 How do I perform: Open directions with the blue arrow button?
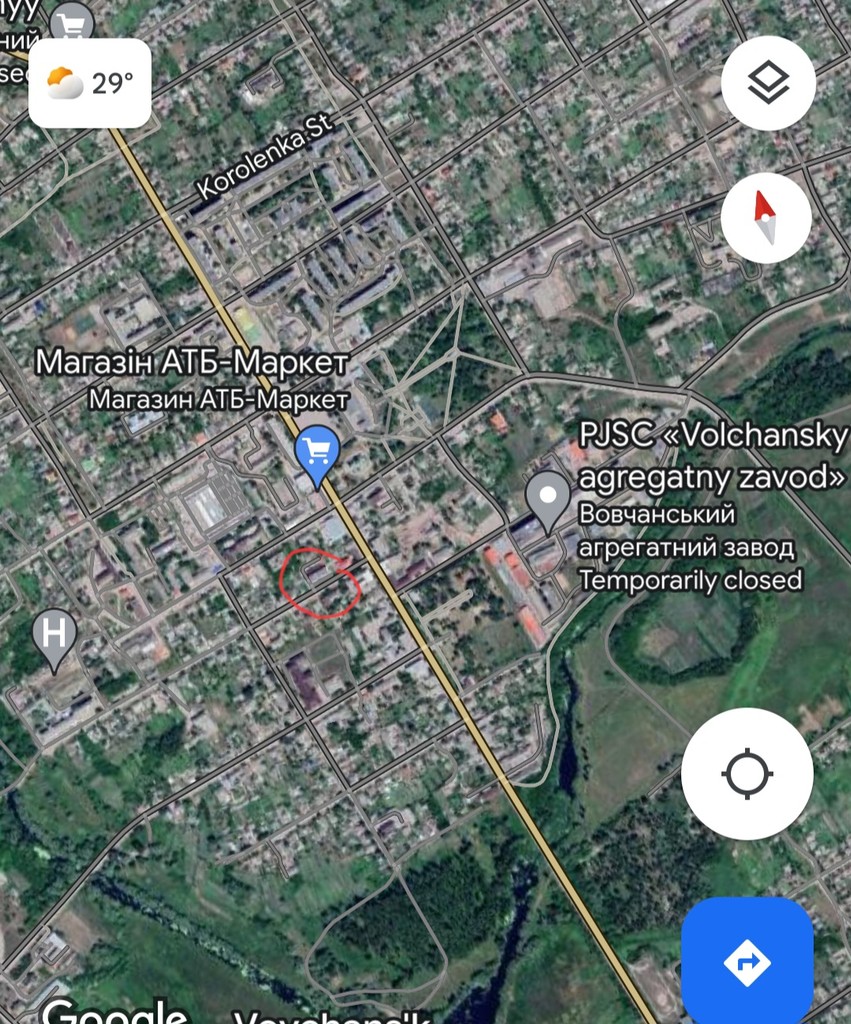(747, 961)
